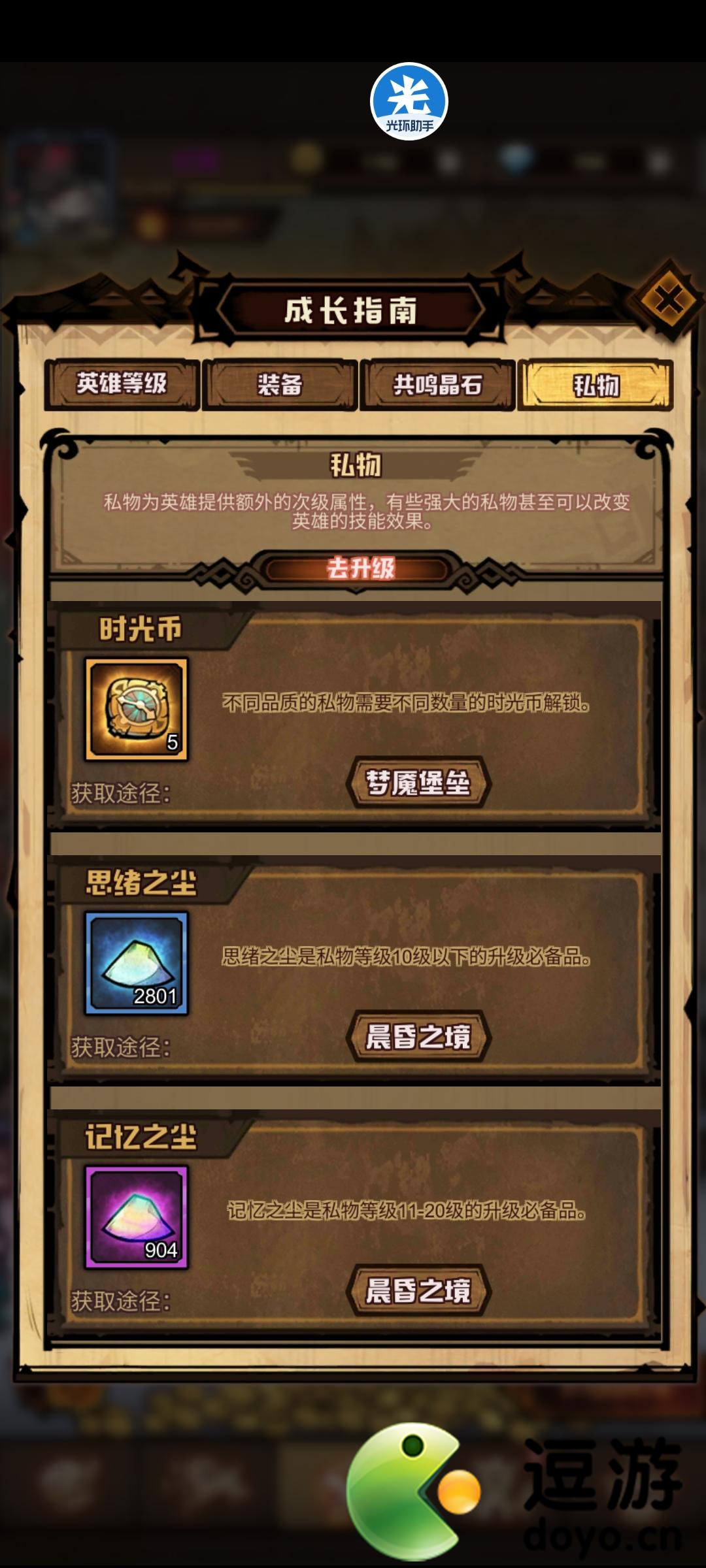
Task: Go to 梦魇堡垒 for 时光币
Action: tap(418, 782)
